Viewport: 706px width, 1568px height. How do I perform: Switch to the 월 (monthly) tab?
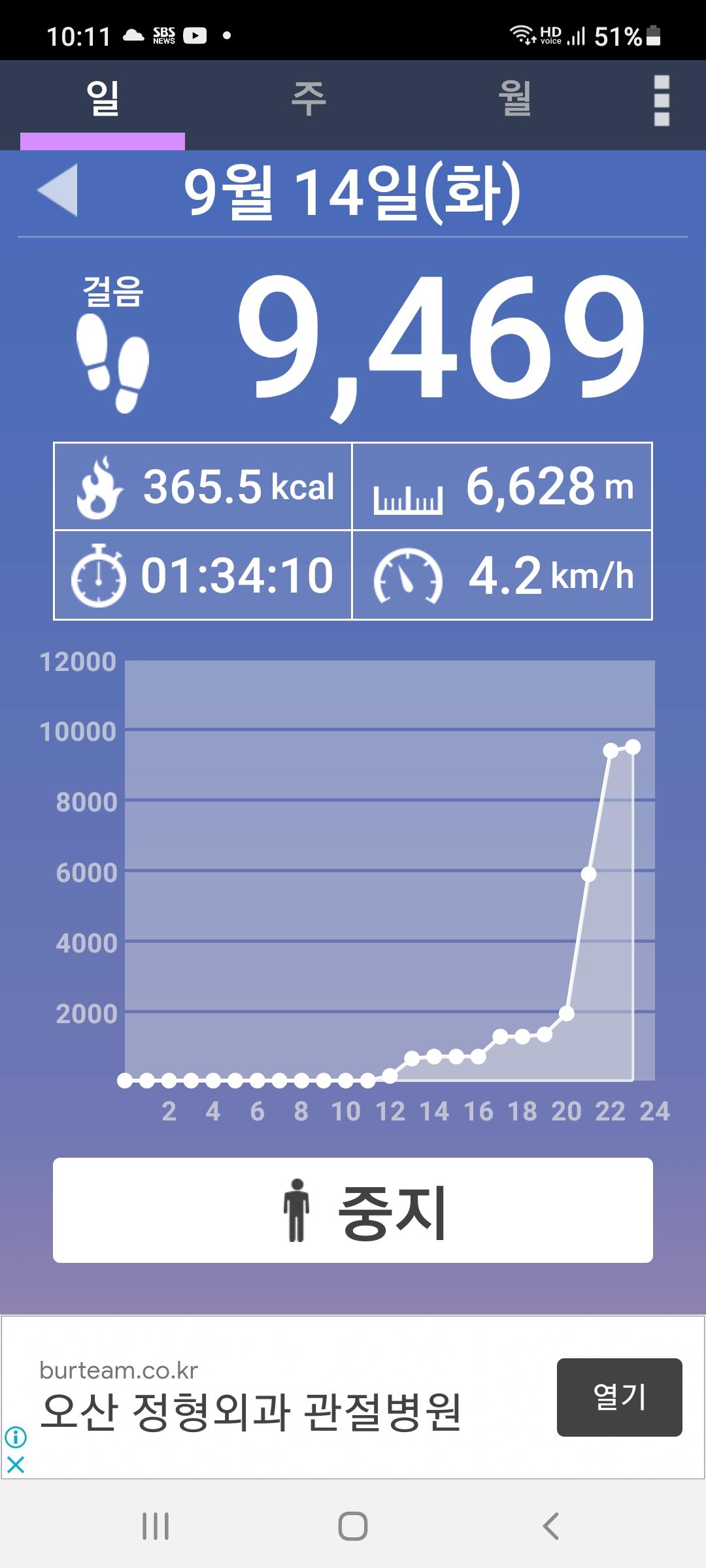(514, 99)
